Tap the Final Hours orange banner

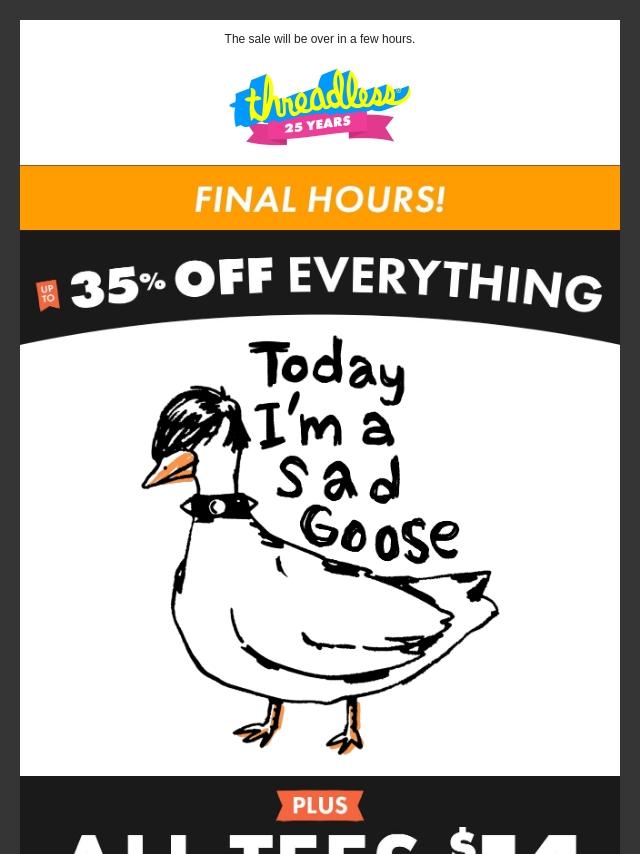point(319,198)
